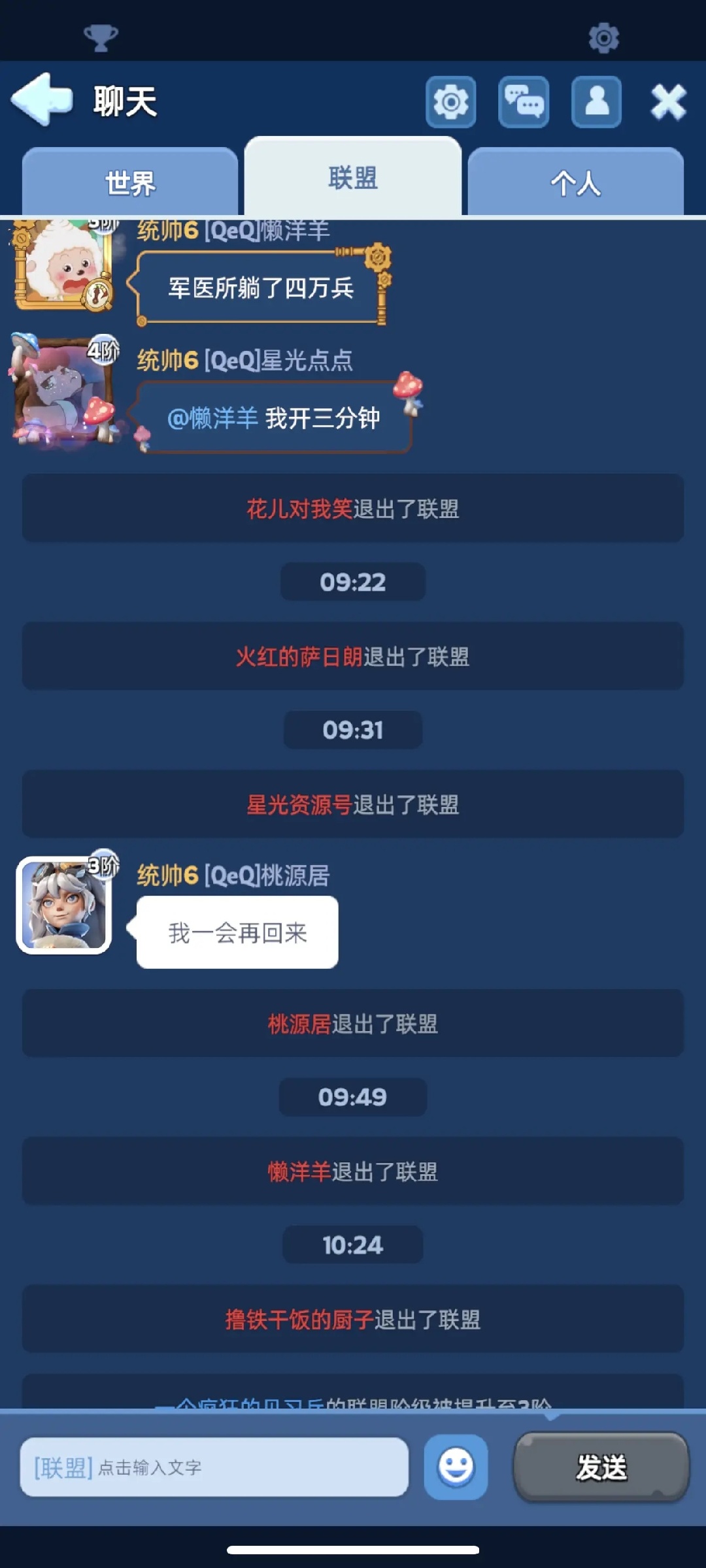Select the 联盟 tab

pyautogui.click(x=353, y=178)
